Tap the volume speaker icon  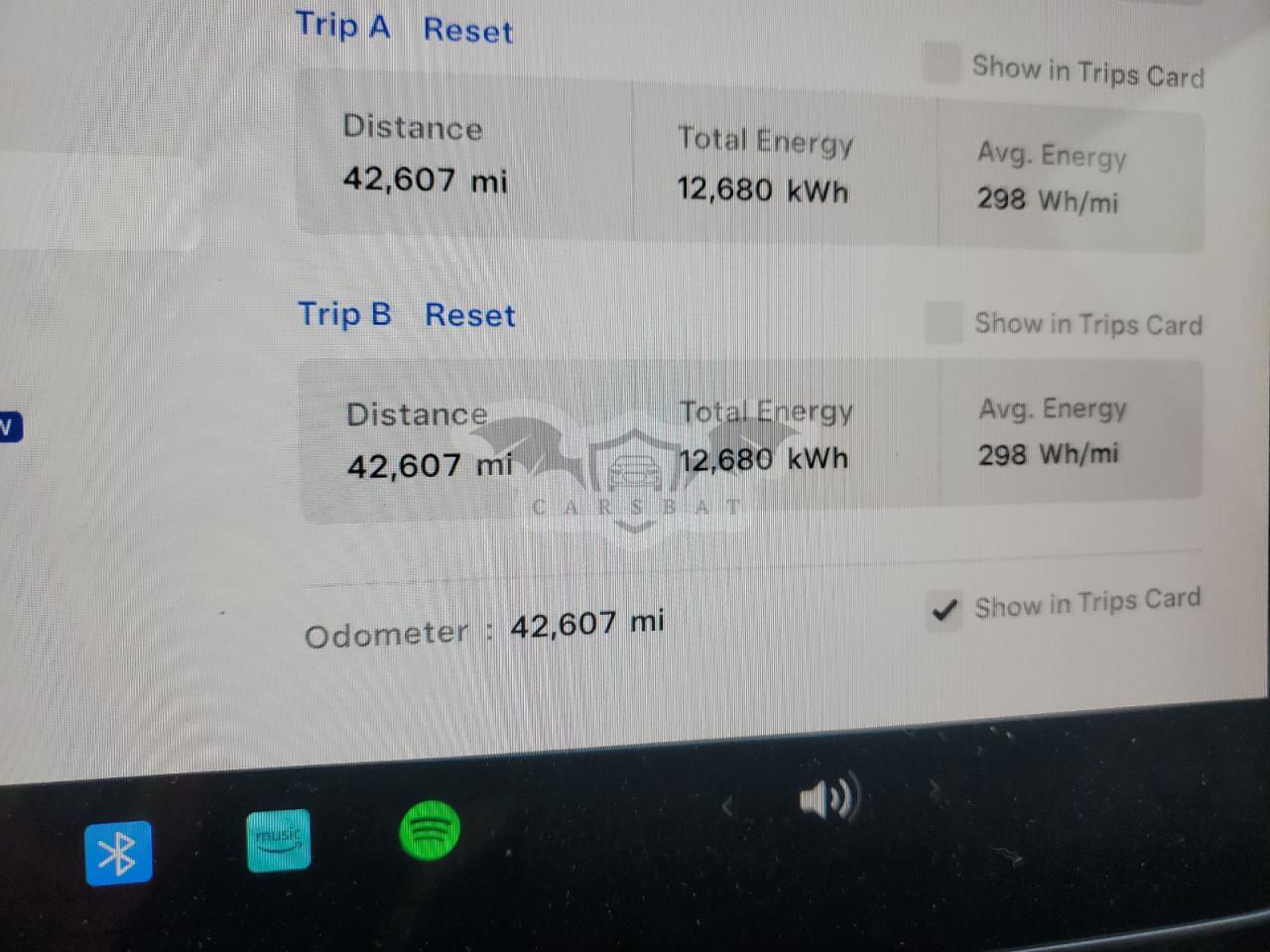coord(827,797)
